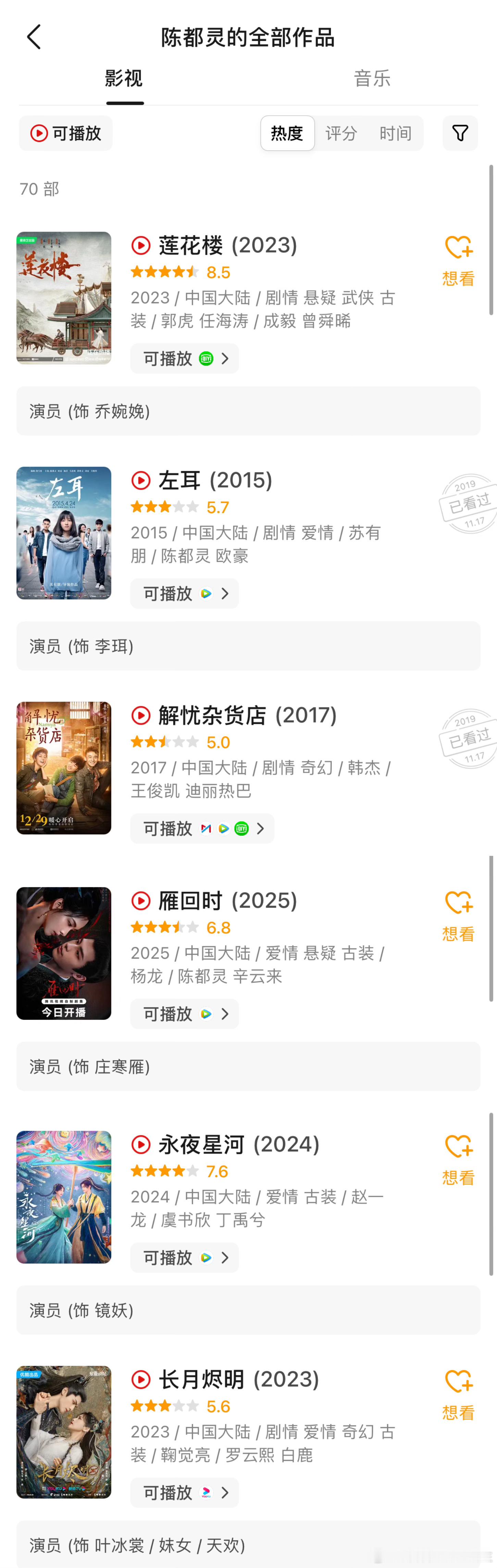Toggle the 可播放 filter chip
The width and height of the screenshot is (497, 1568).
pos(66,133)
